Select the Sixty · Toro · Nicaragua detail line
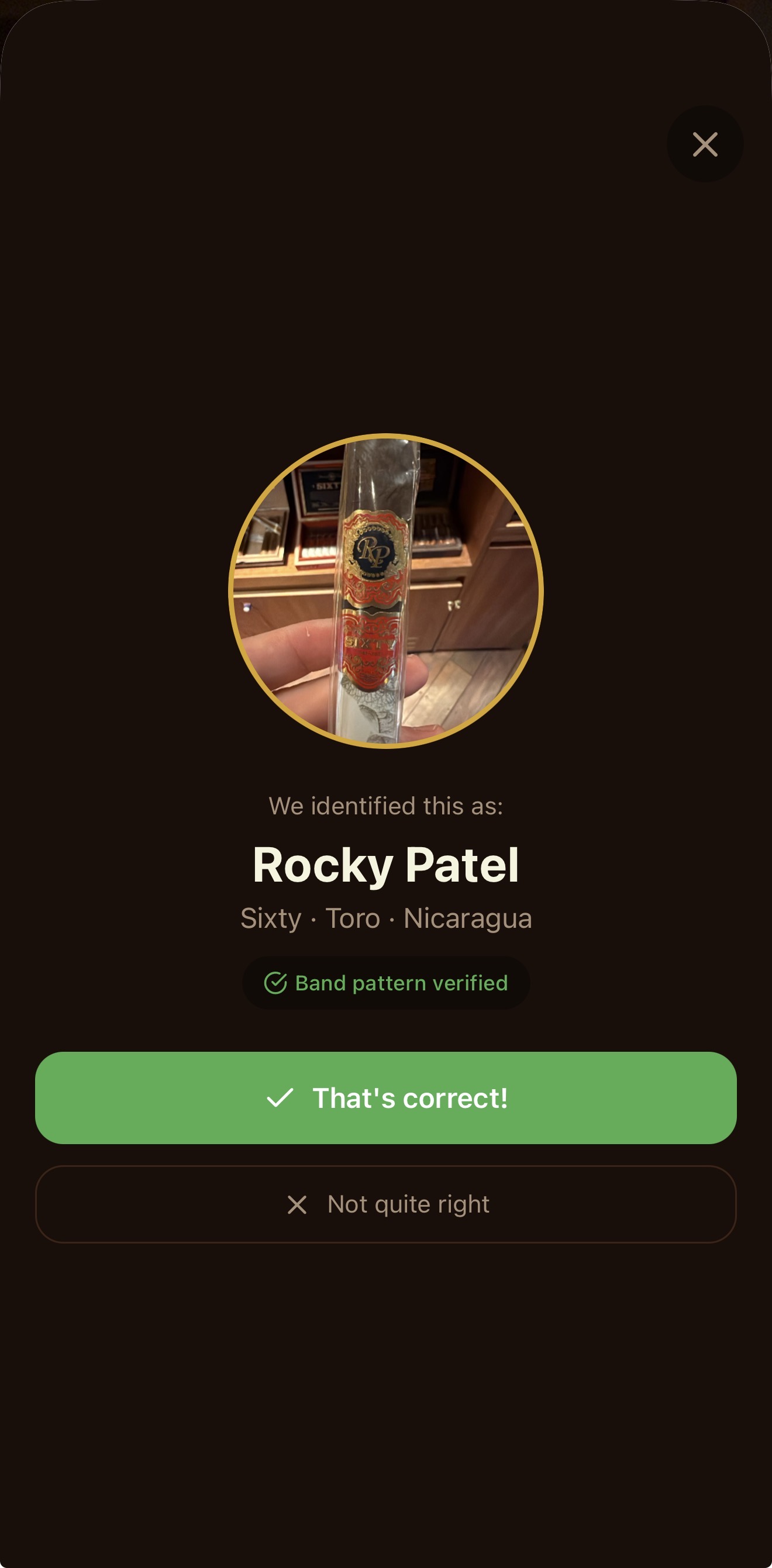Viewport: 772px width, 1568px height. point(386,918)
